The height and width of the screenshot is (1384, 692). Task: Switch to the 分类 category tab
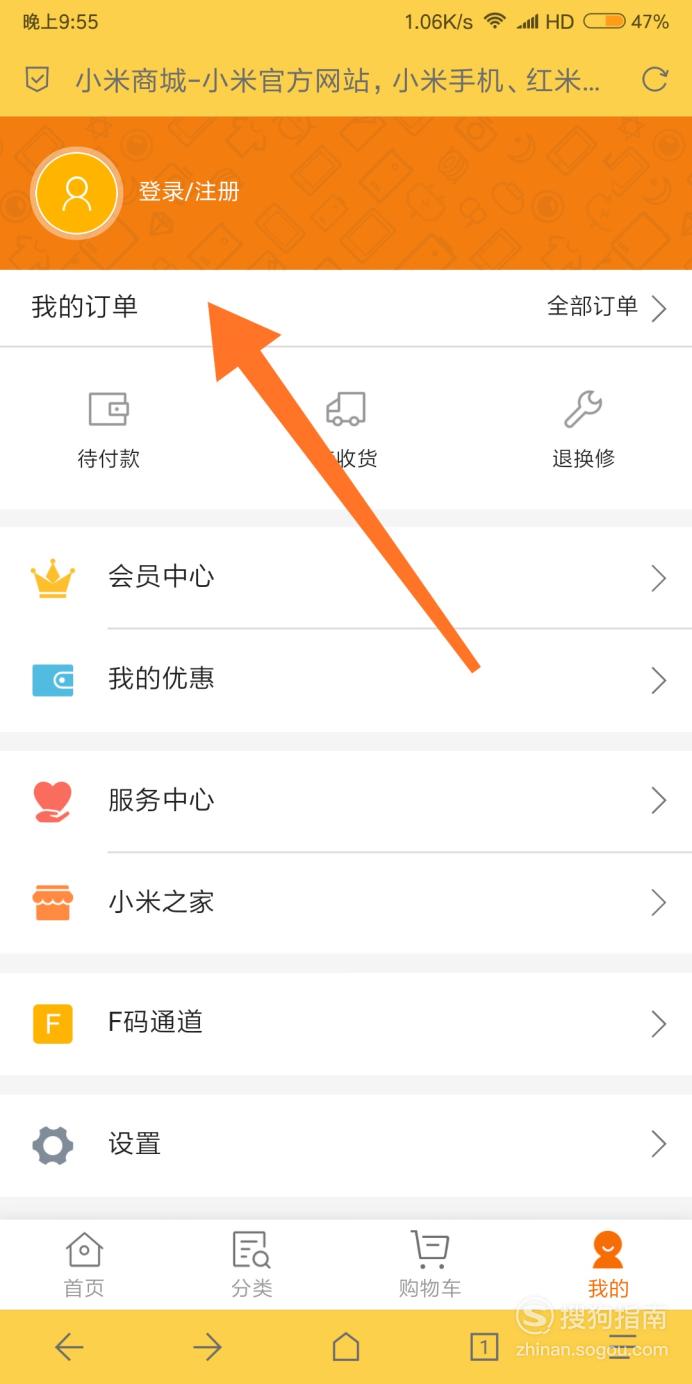coord(252,1265)
